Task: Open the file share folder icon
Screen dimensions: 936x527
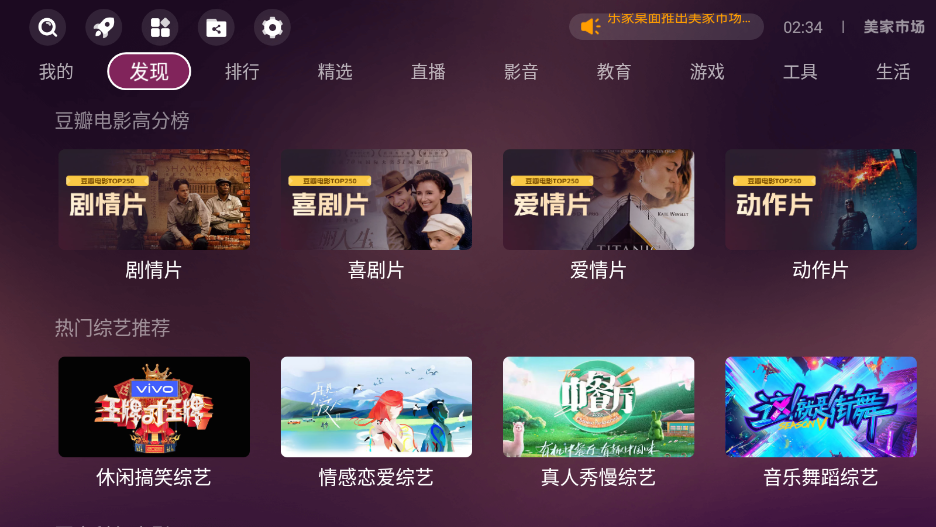Action: [216, 28]
